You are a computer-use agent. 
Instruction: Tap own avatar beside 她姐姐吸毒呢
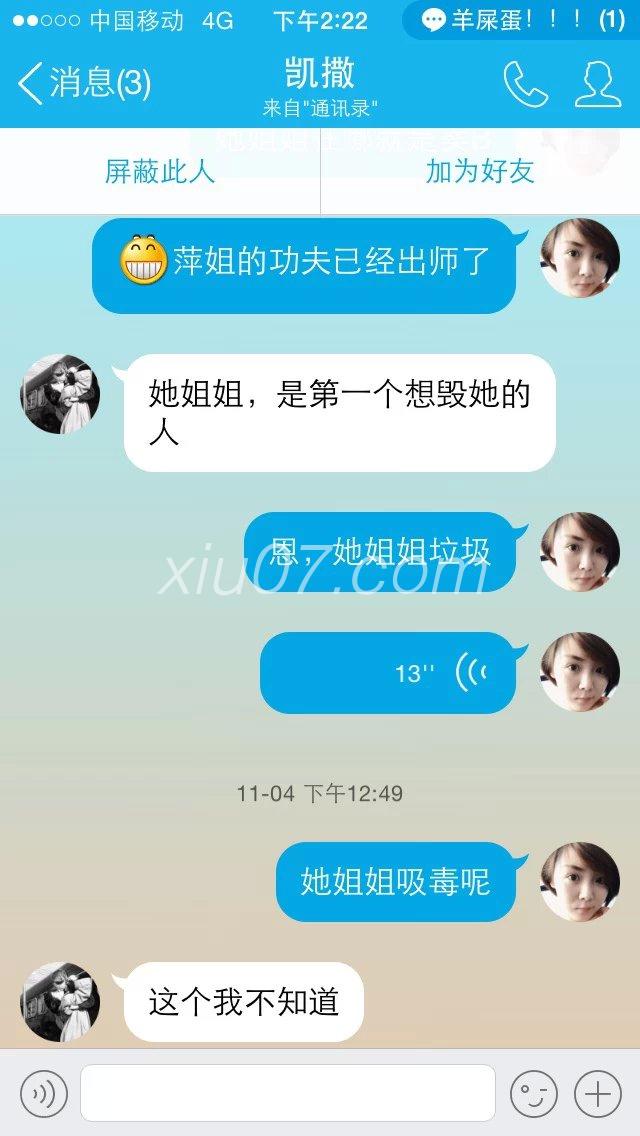[x=580, y=881]
